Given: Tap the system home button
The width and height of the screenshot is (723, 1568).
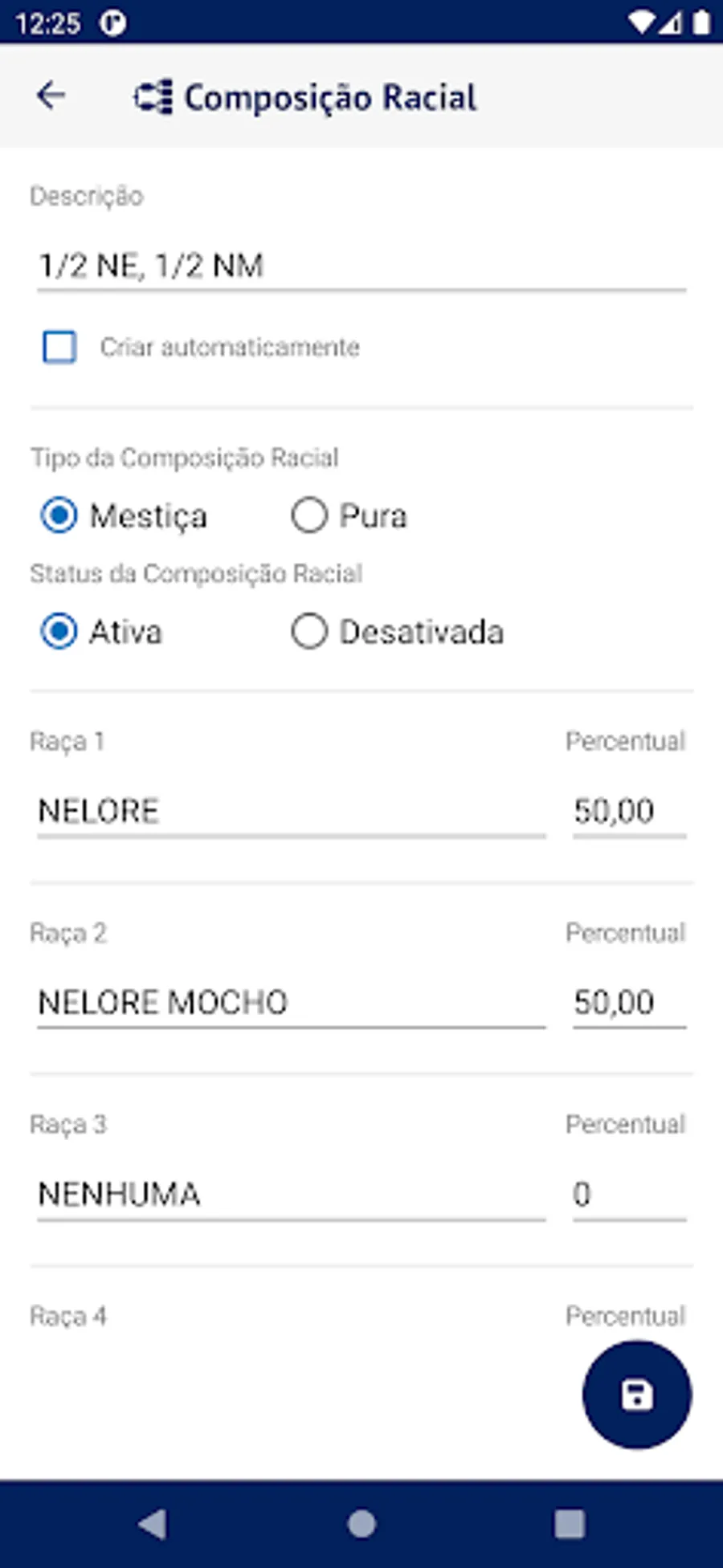Looking at the screenshot, I should (361, 1523).
